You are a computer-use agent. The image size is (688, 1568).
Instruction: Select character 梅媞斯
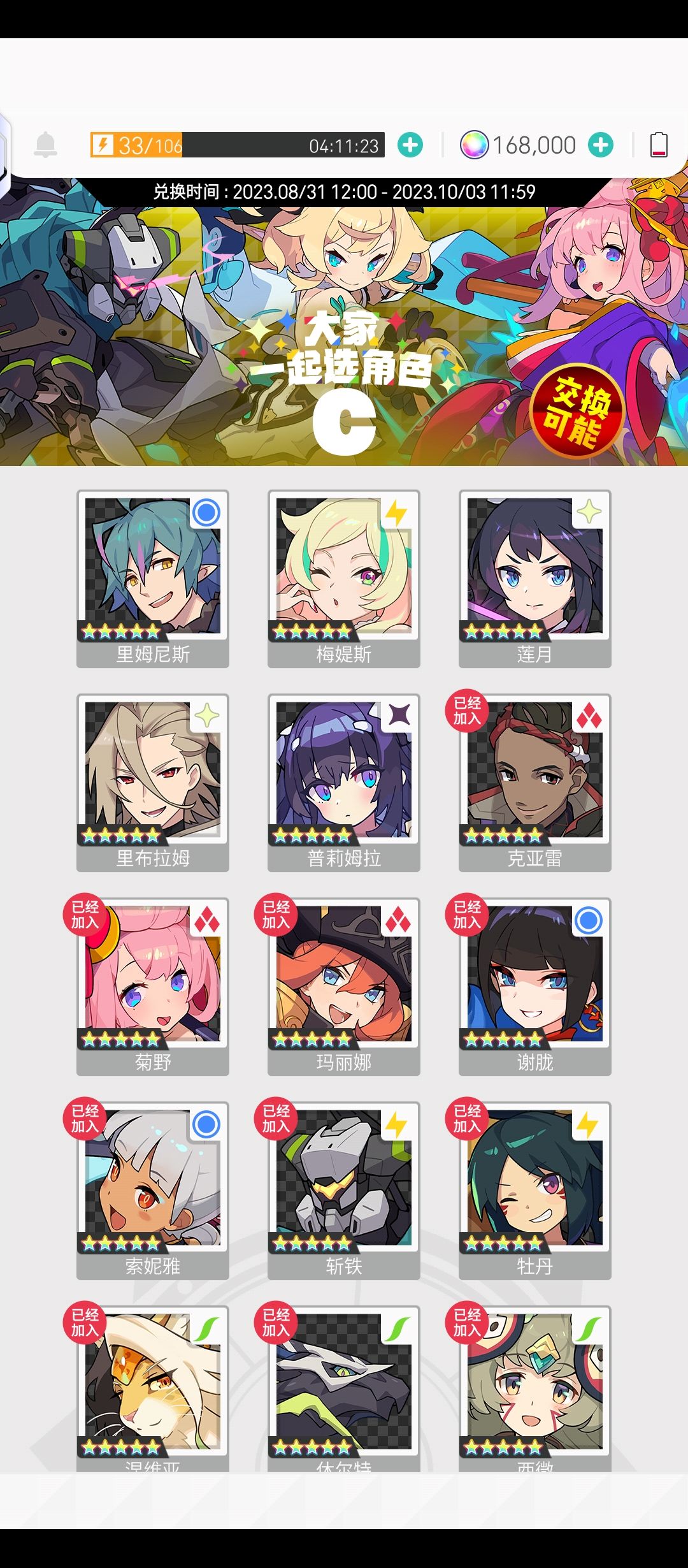pos(344,579)
